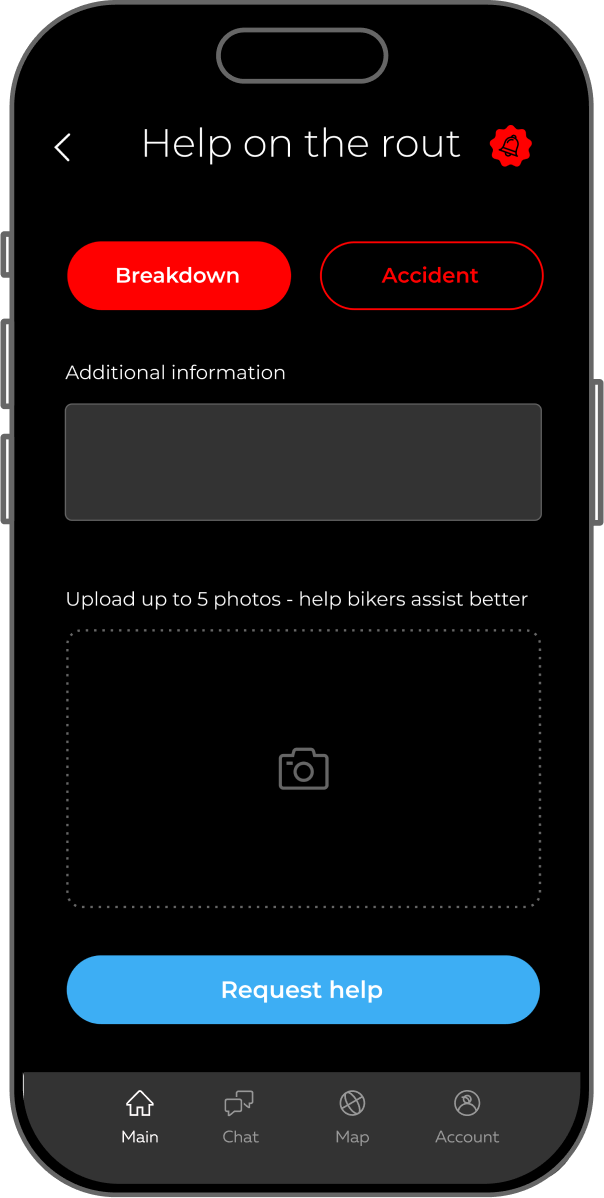This screenshot has height=1198, width=604.
Task: Focus the Additional information text field
Action: point(303,462)
